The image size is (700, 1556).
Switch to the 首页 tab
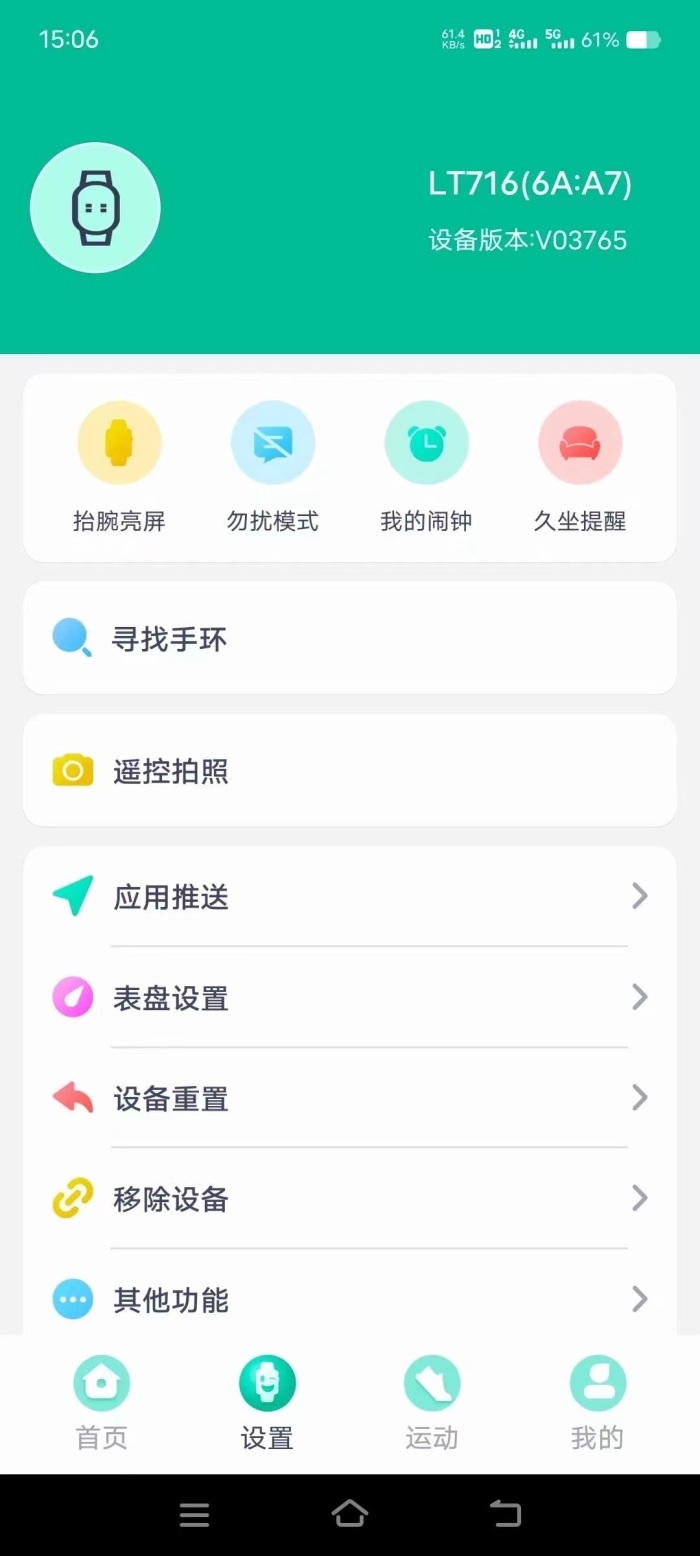[x=102, y=1404]
